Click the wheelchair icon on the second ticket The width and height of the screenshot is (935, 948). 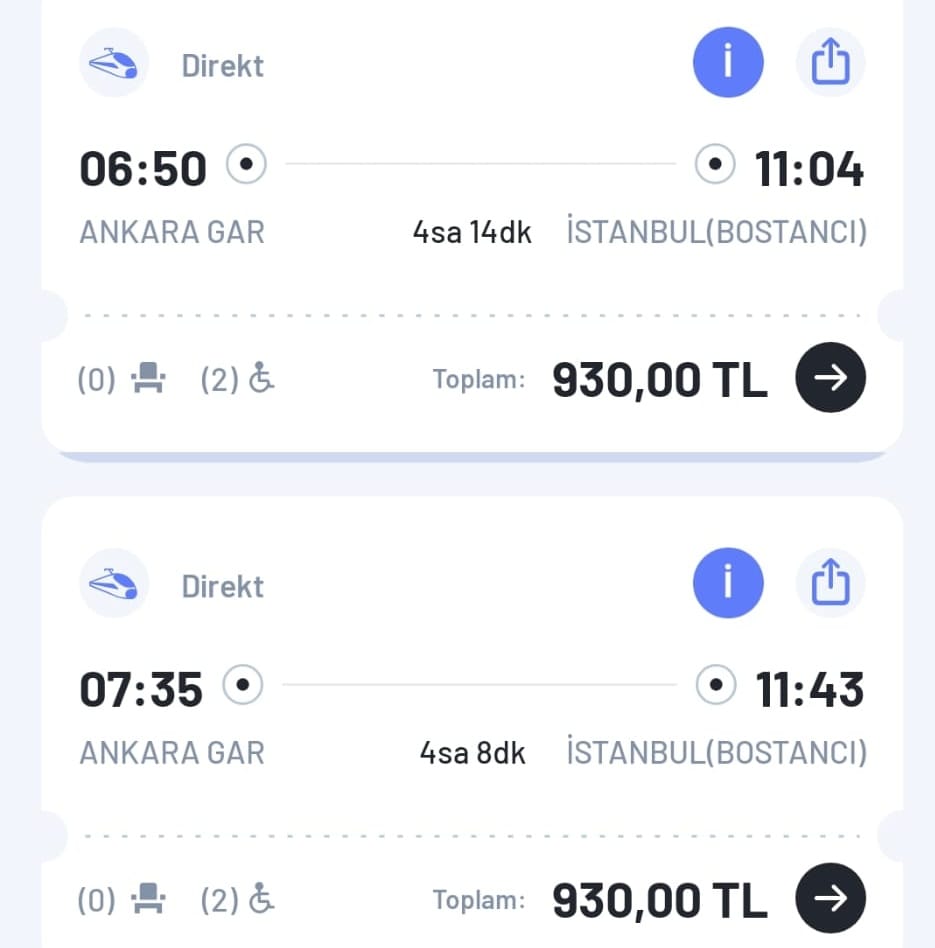tap(263, 899)
